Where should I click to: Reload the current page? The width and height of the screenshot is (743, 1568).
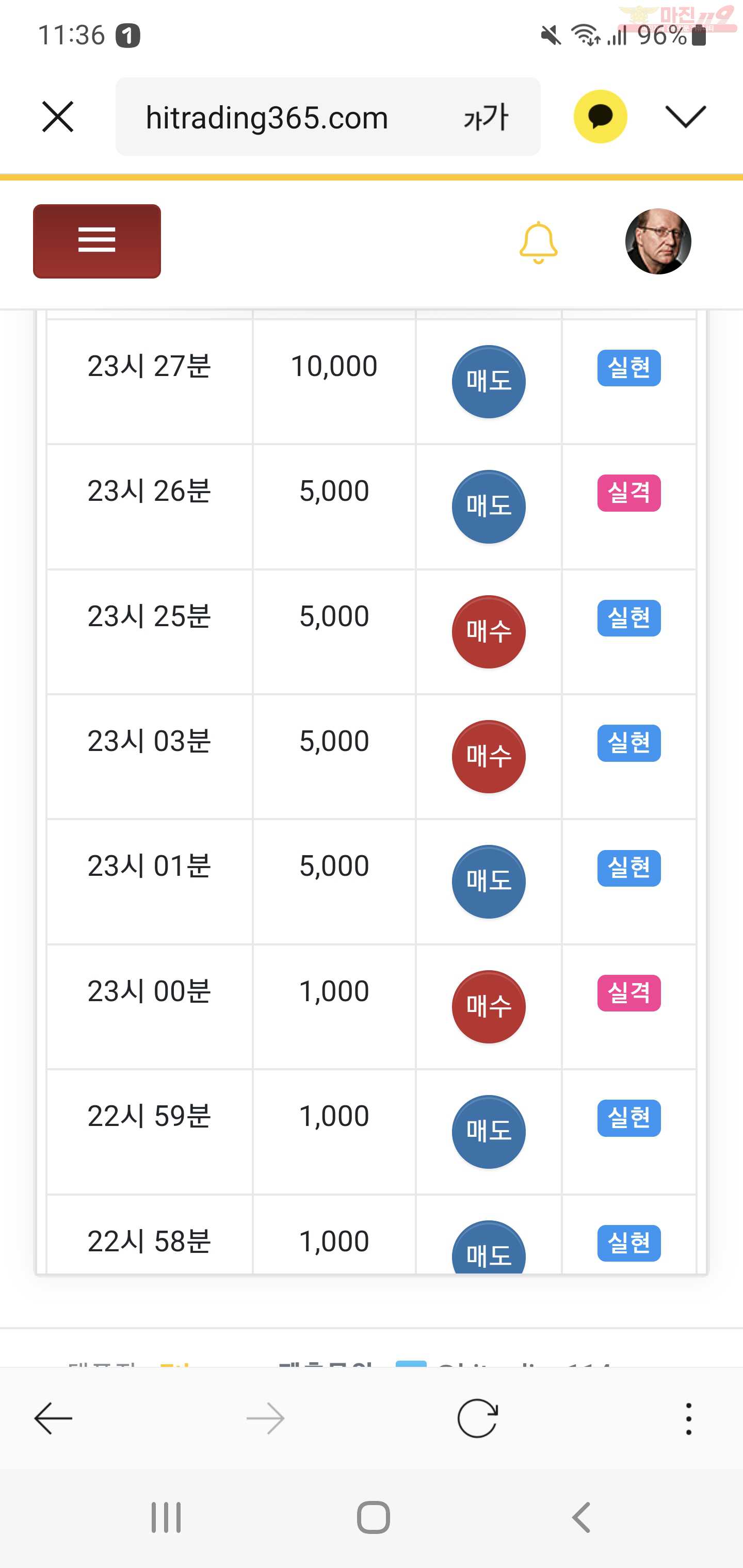[x=477, y=1418]
